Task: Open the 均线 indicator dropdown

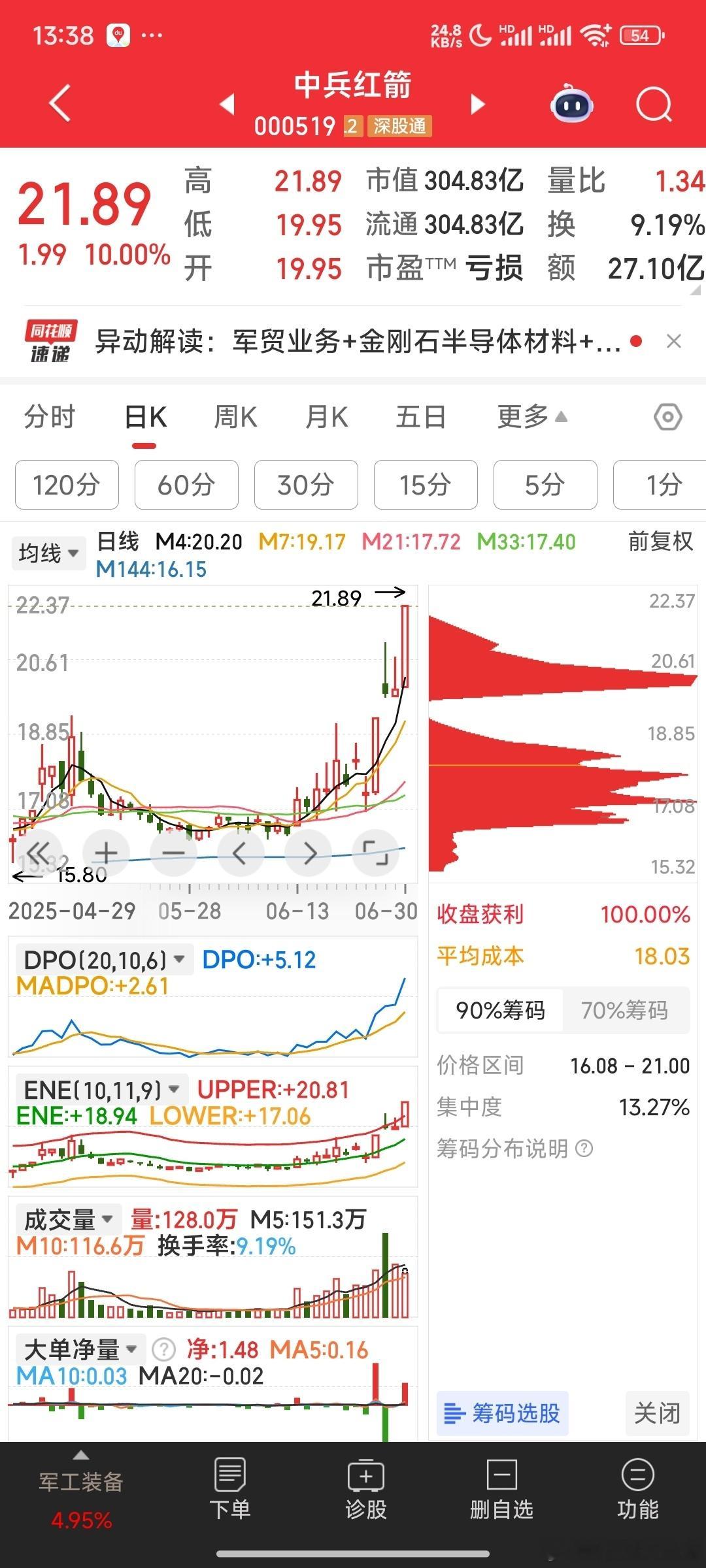Action: [x=48, y=553]
